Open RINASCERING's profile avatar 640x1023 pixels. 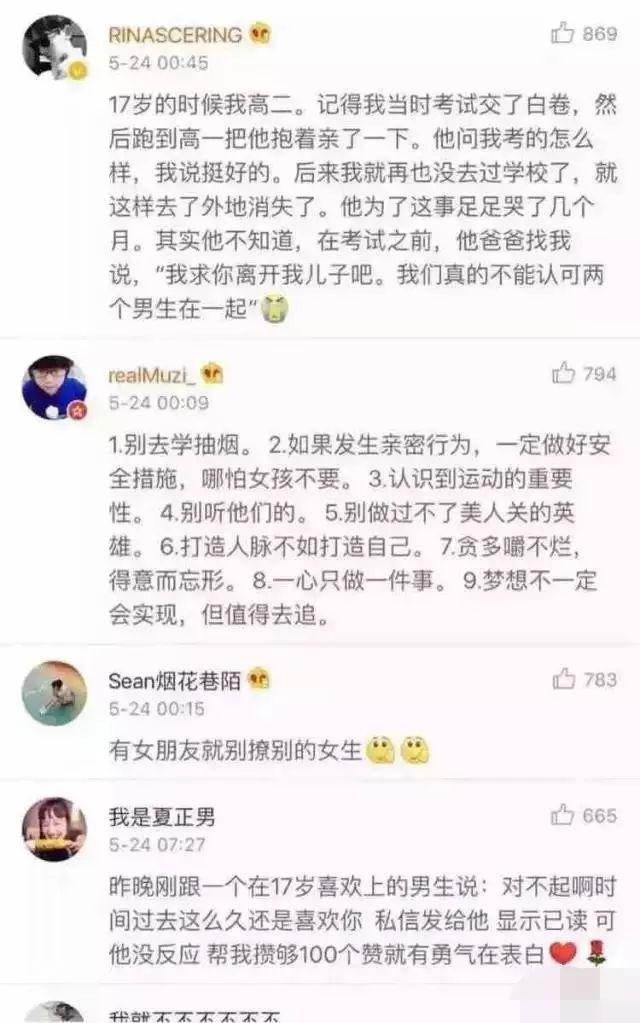tap(54, 47)
